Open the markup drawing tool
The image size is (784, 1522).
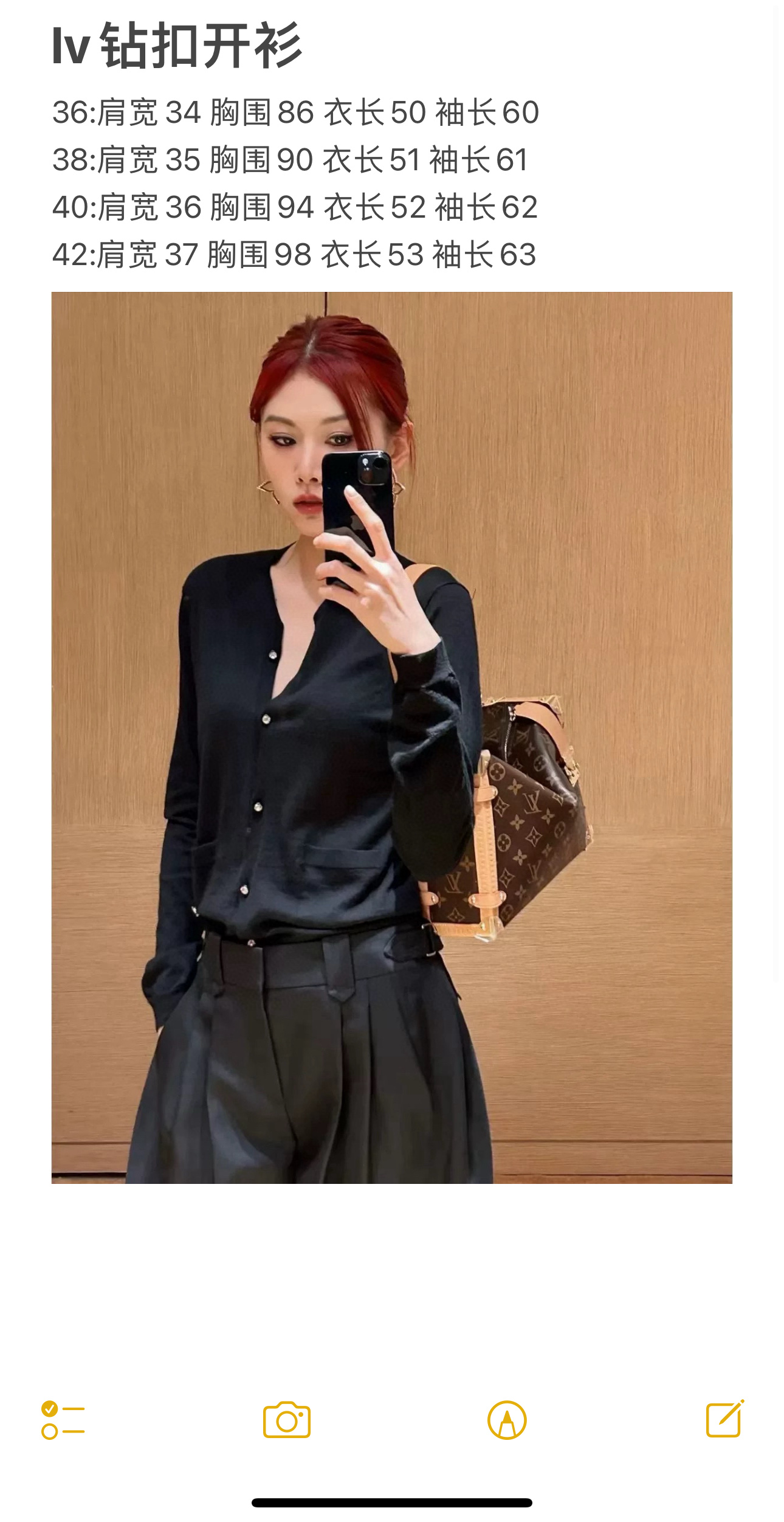tap(507, 1420)
